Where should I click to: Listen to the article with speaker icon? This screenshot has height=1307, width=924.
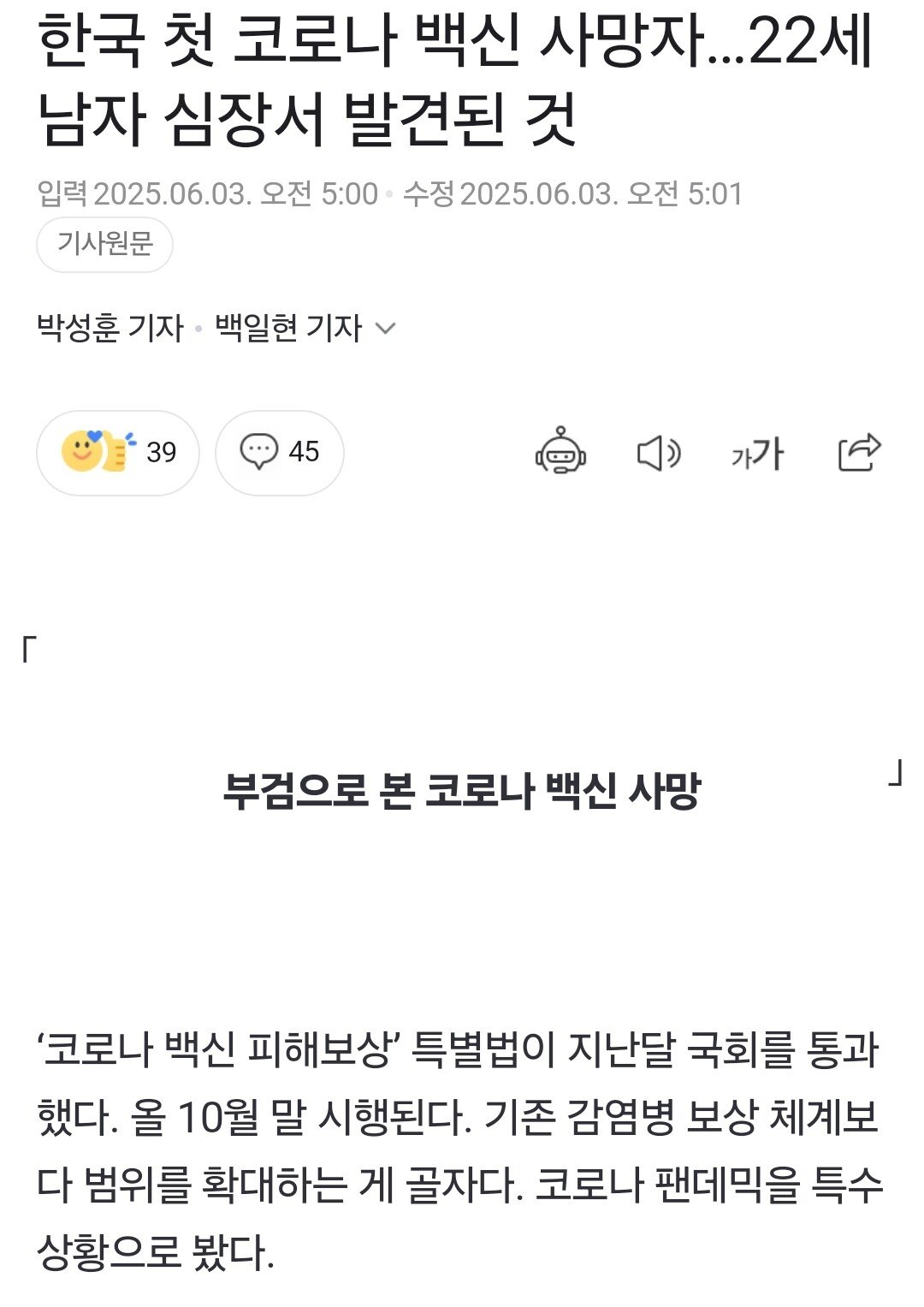659,453
